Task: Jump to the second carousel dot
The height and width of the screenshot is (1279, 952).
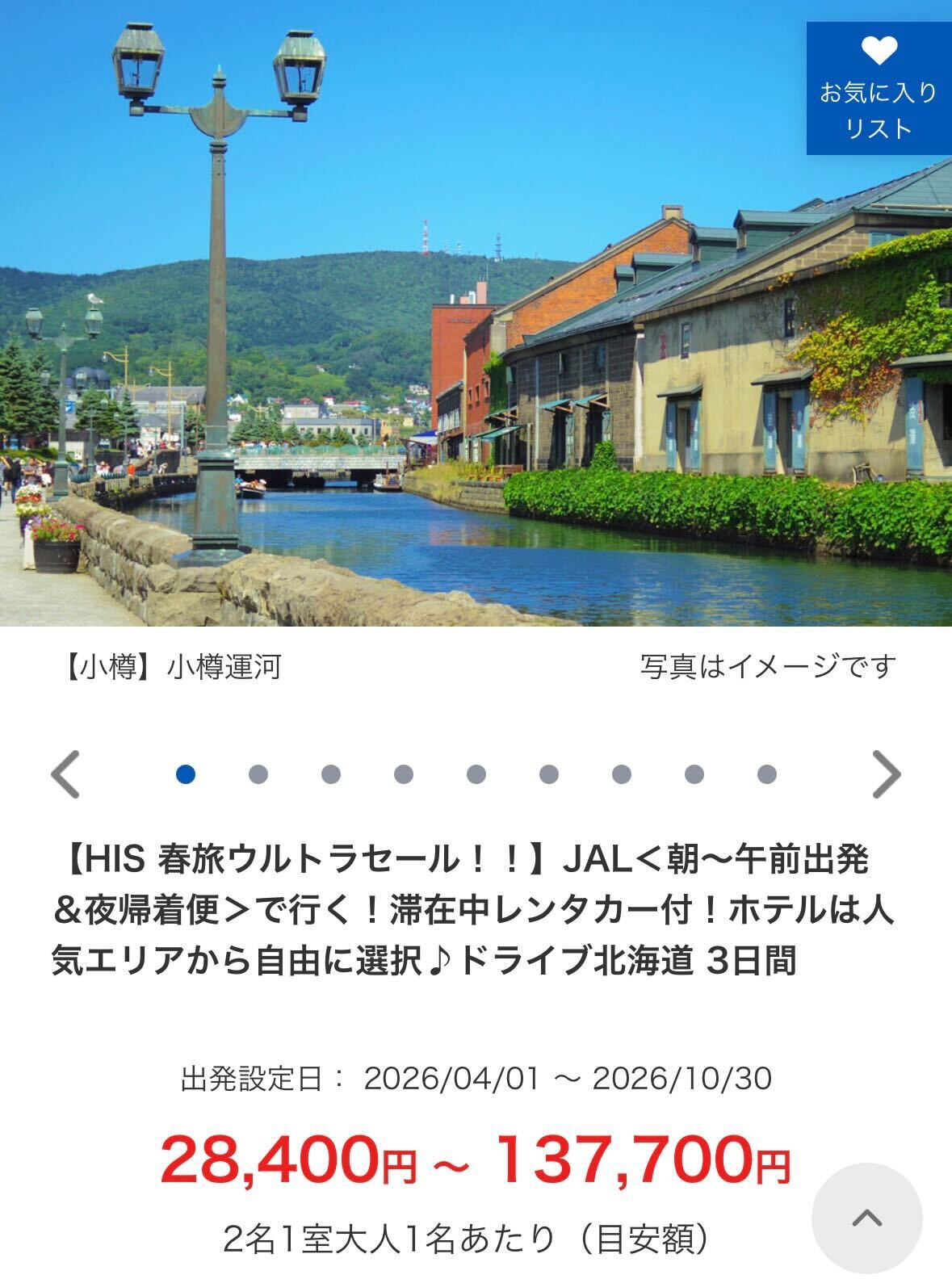Action: click(258, 774)
